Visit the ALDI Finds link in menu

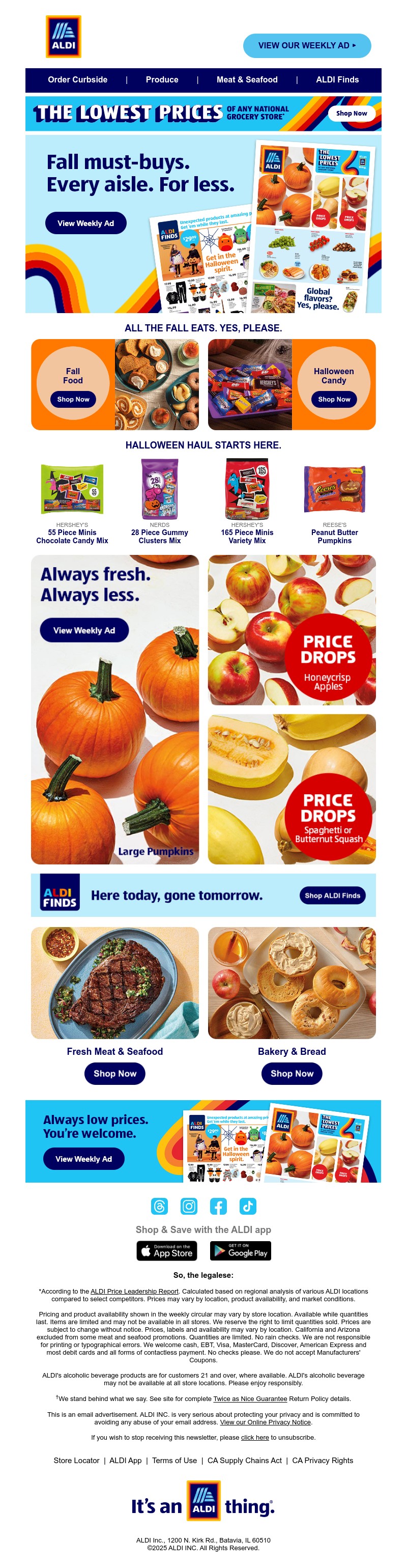click(337, 80)
